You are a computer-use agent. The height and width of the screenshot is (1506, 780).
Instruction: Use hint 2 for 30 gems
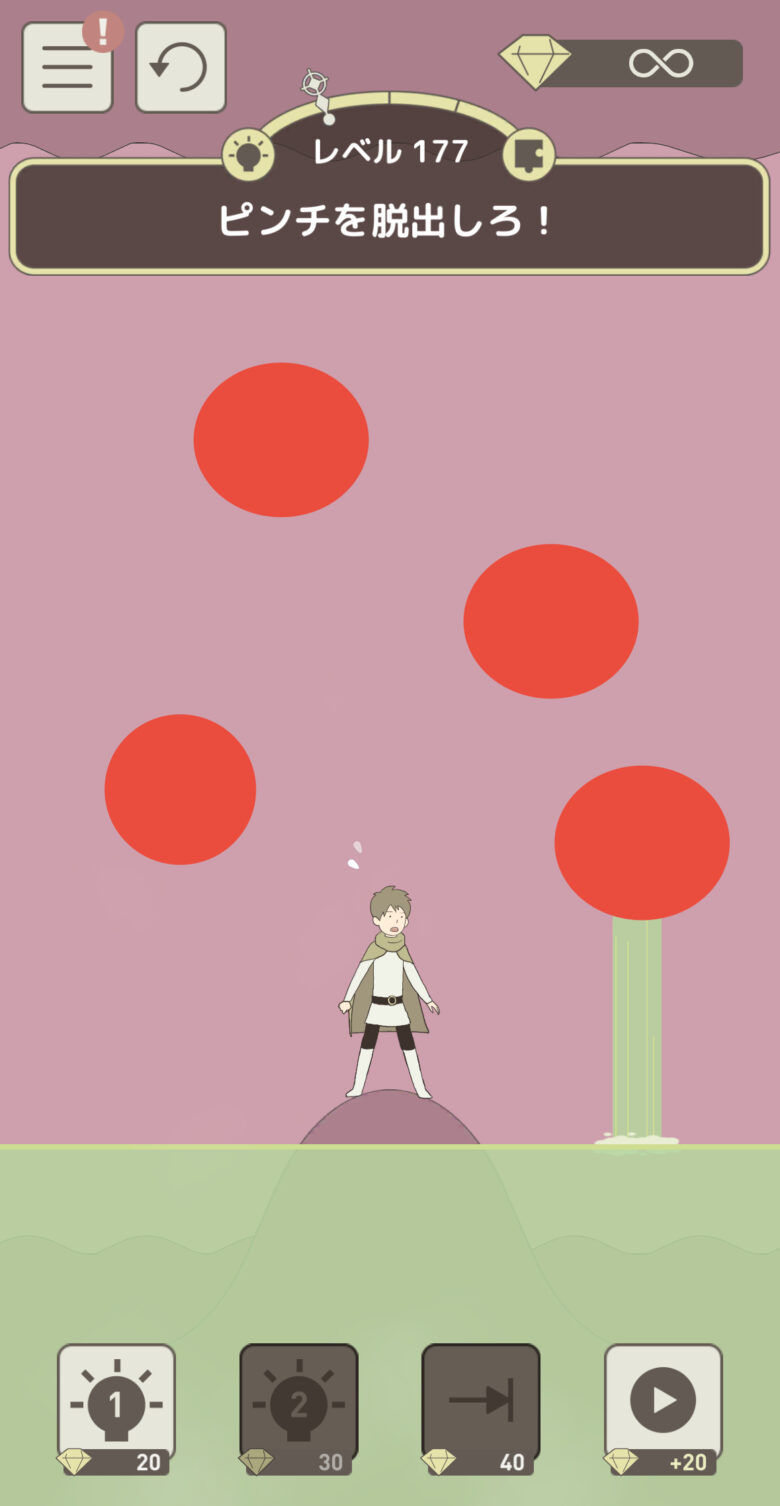click(298, 1405)
